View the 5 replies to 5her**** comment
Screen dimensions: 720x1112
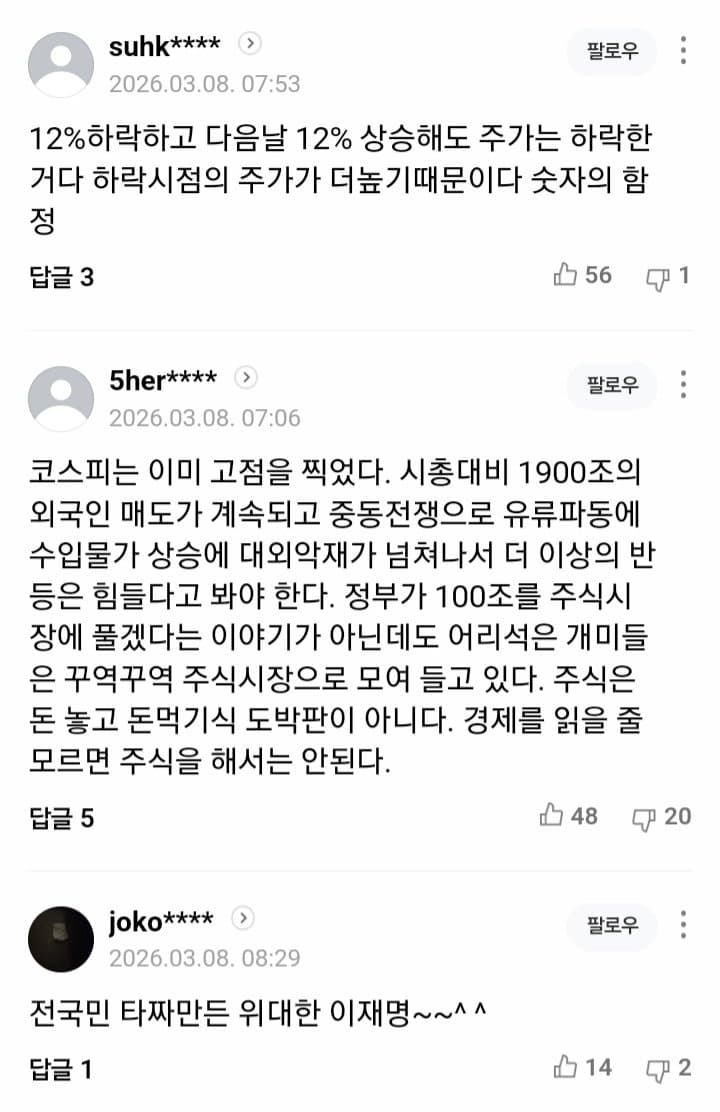(x=61, y=818)
